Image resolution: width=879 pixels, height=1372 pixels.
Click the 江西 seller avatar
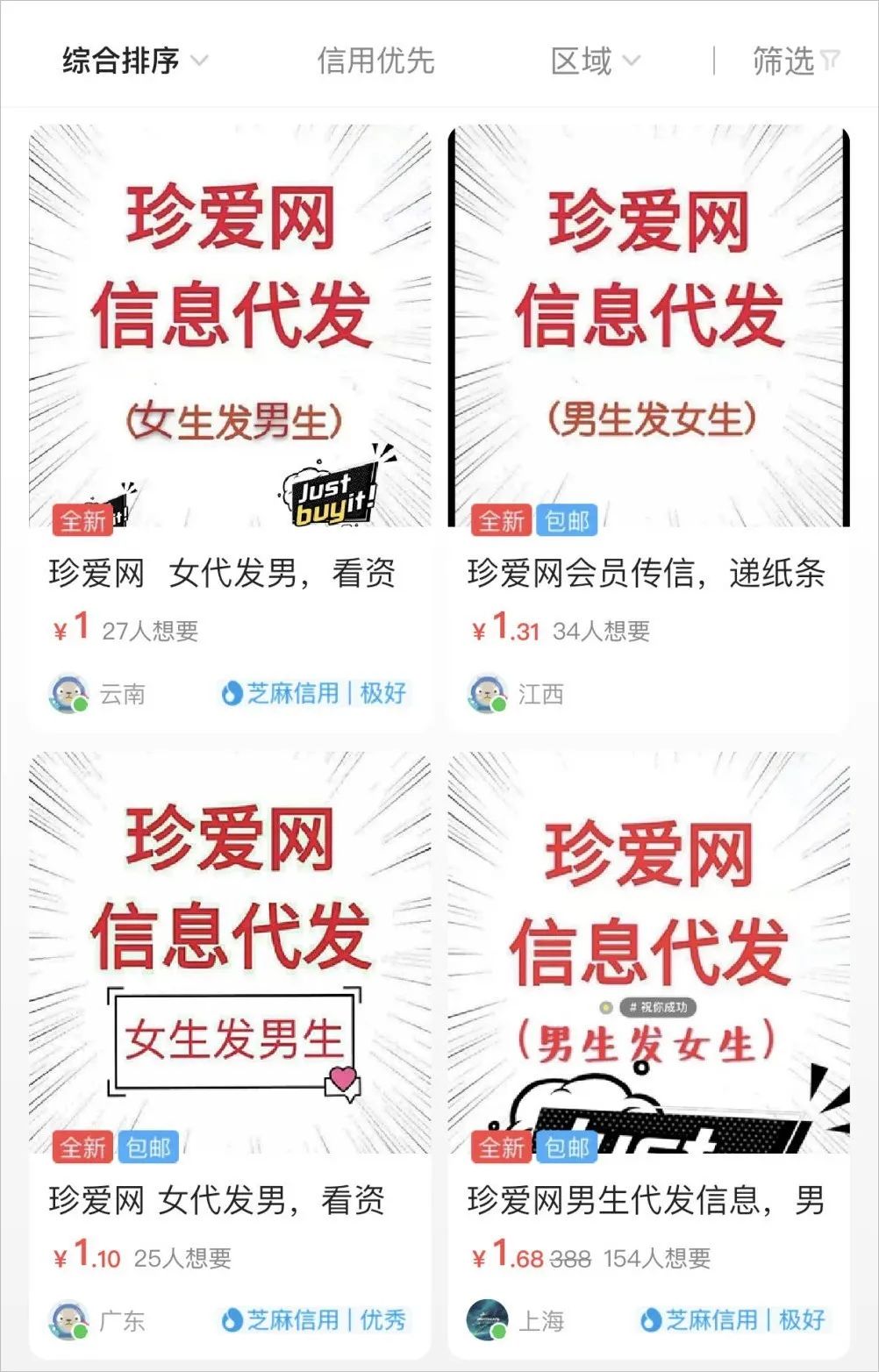(x=485, y=693)
